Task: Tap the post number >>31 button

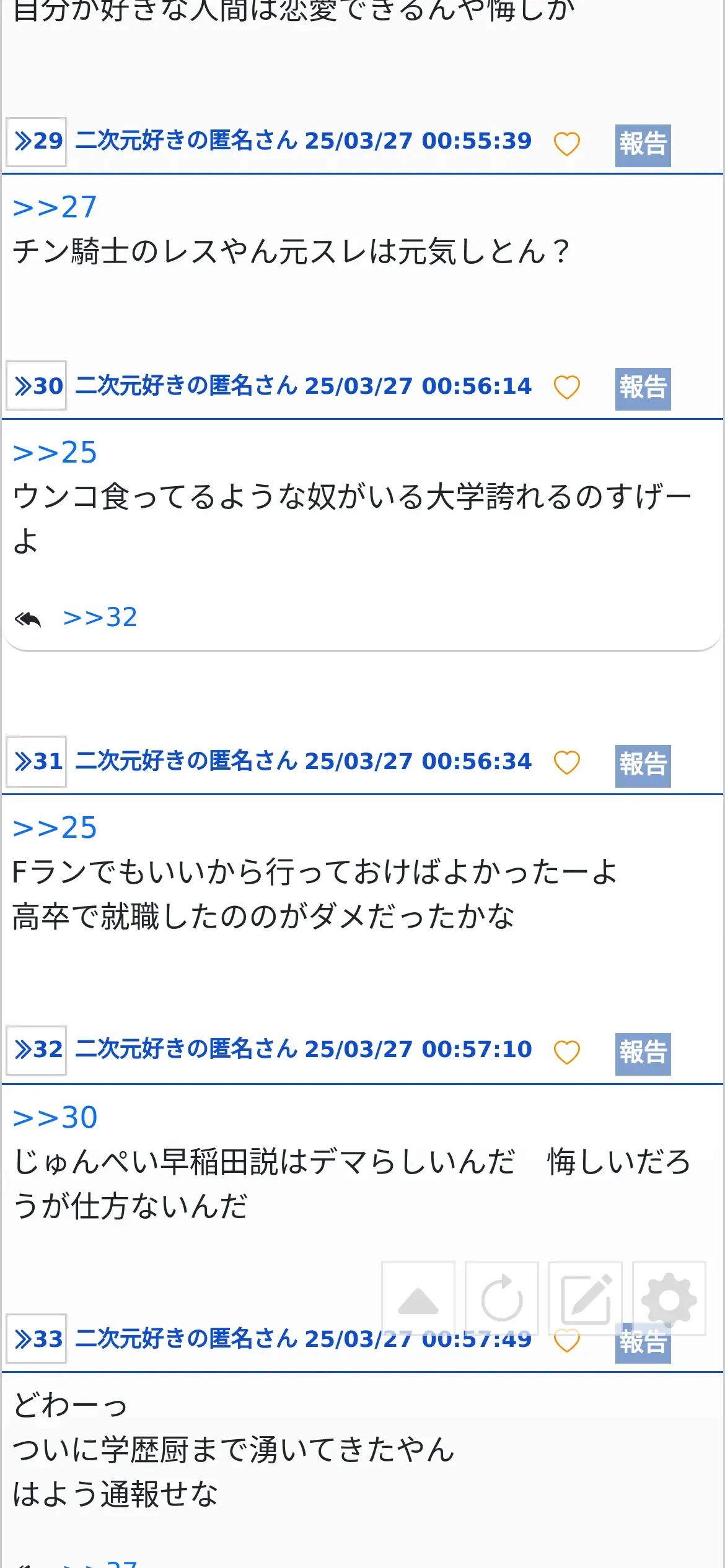Action: coord(37,762)
